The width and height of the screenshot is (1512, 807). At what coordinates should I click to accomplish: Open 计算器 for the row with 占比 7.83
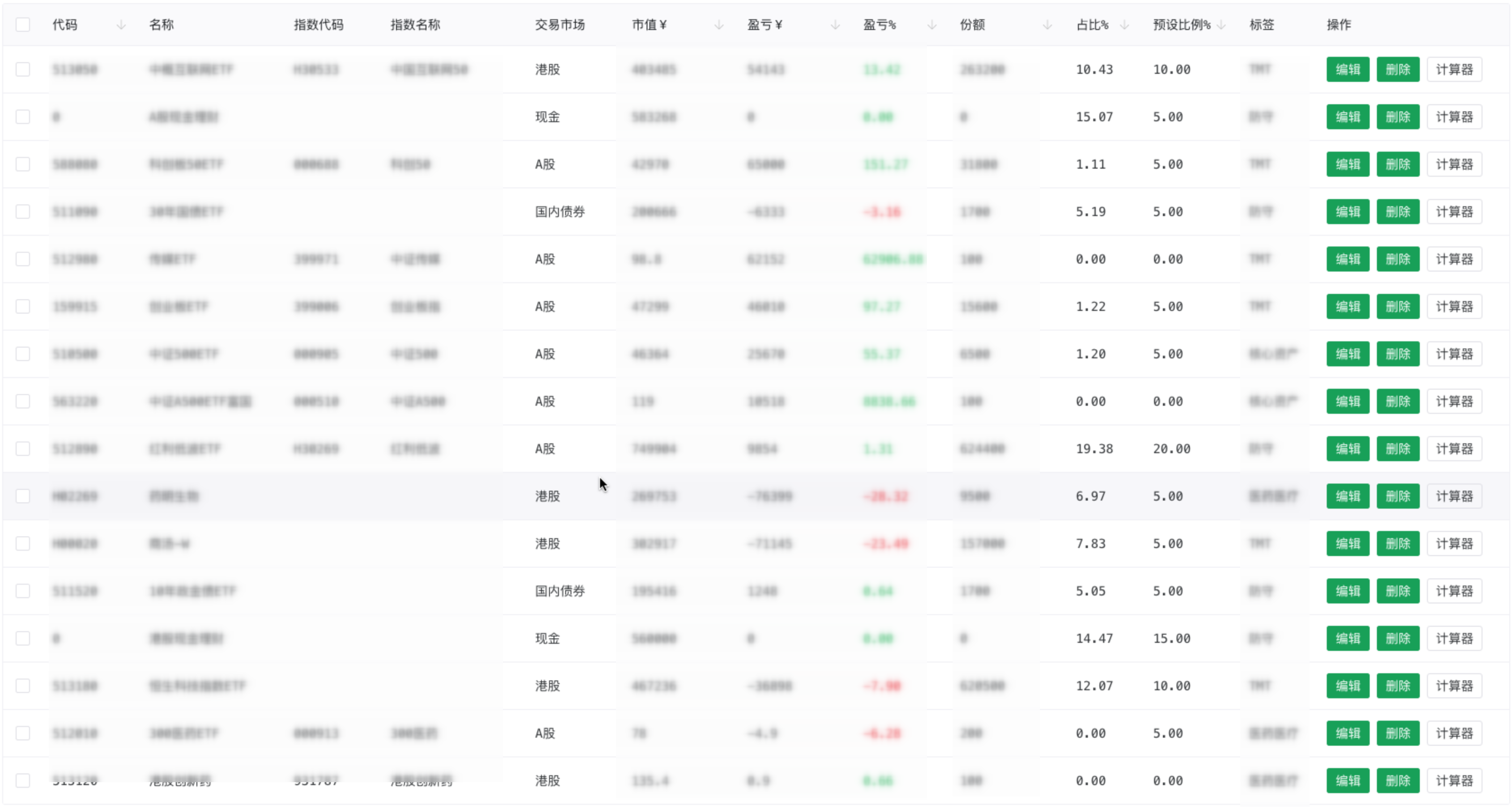pyautogui.click(x=1454, y=544)
